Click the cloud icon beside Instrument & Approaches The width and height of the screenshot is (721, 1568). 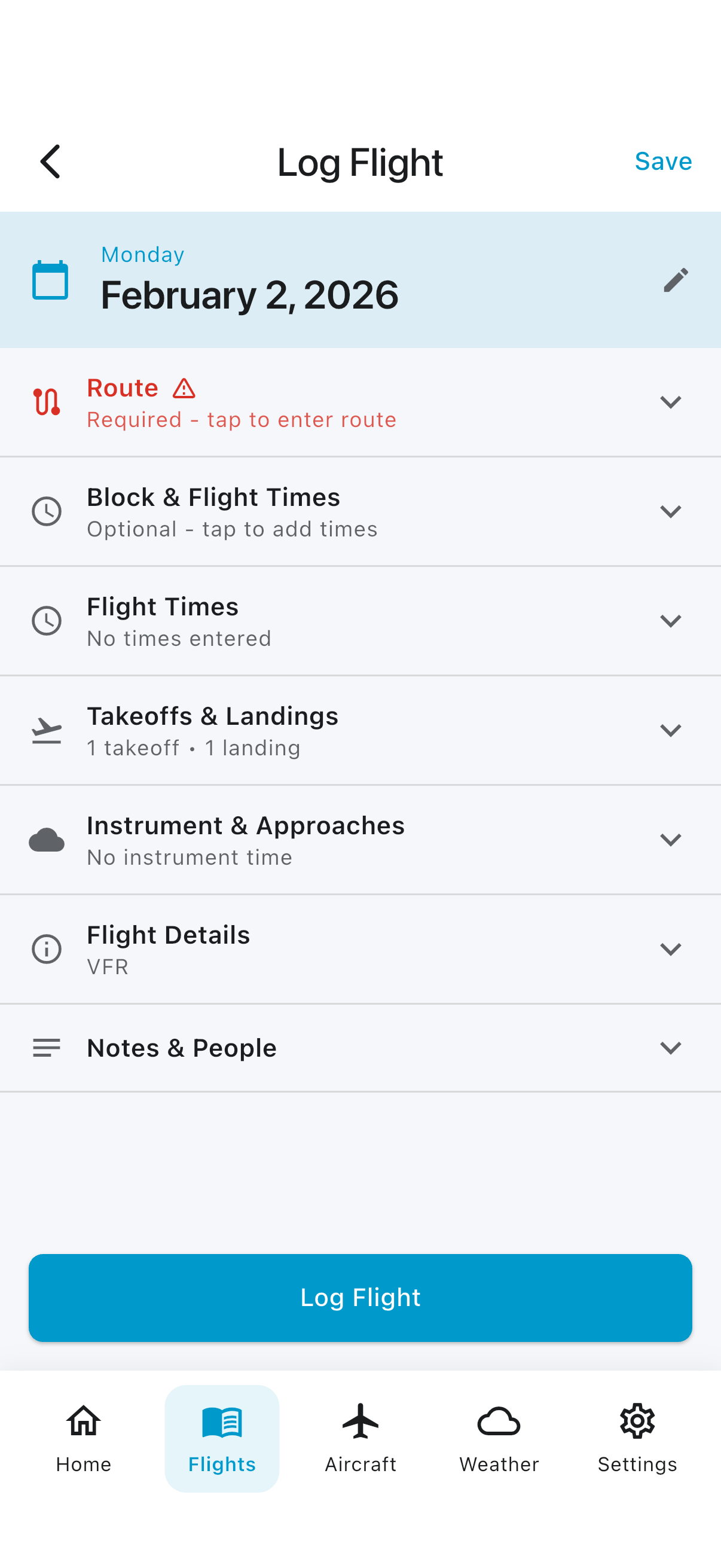(46, 840)
